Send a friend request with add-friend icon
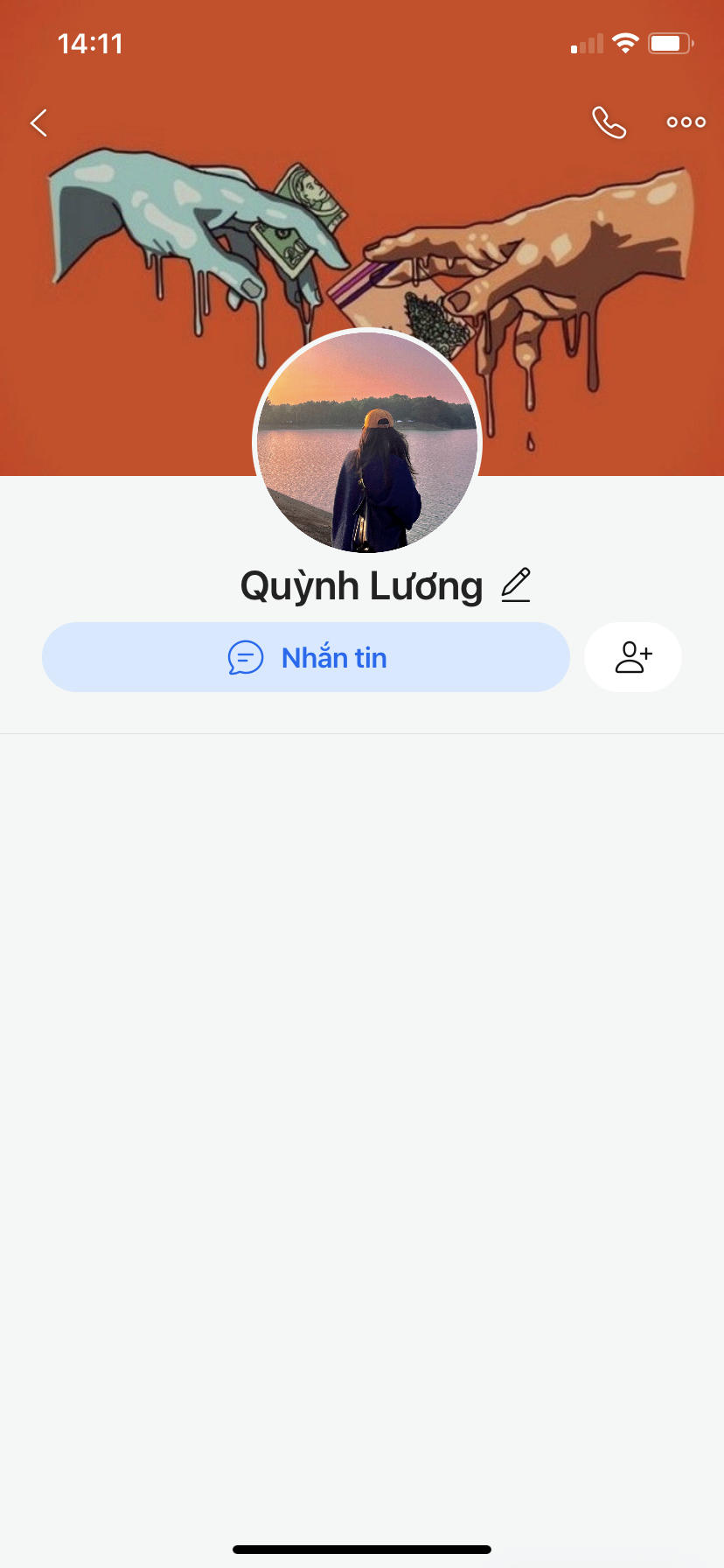Image resolution: width=724 pixels, height=1568 pixels. [633, 657]
